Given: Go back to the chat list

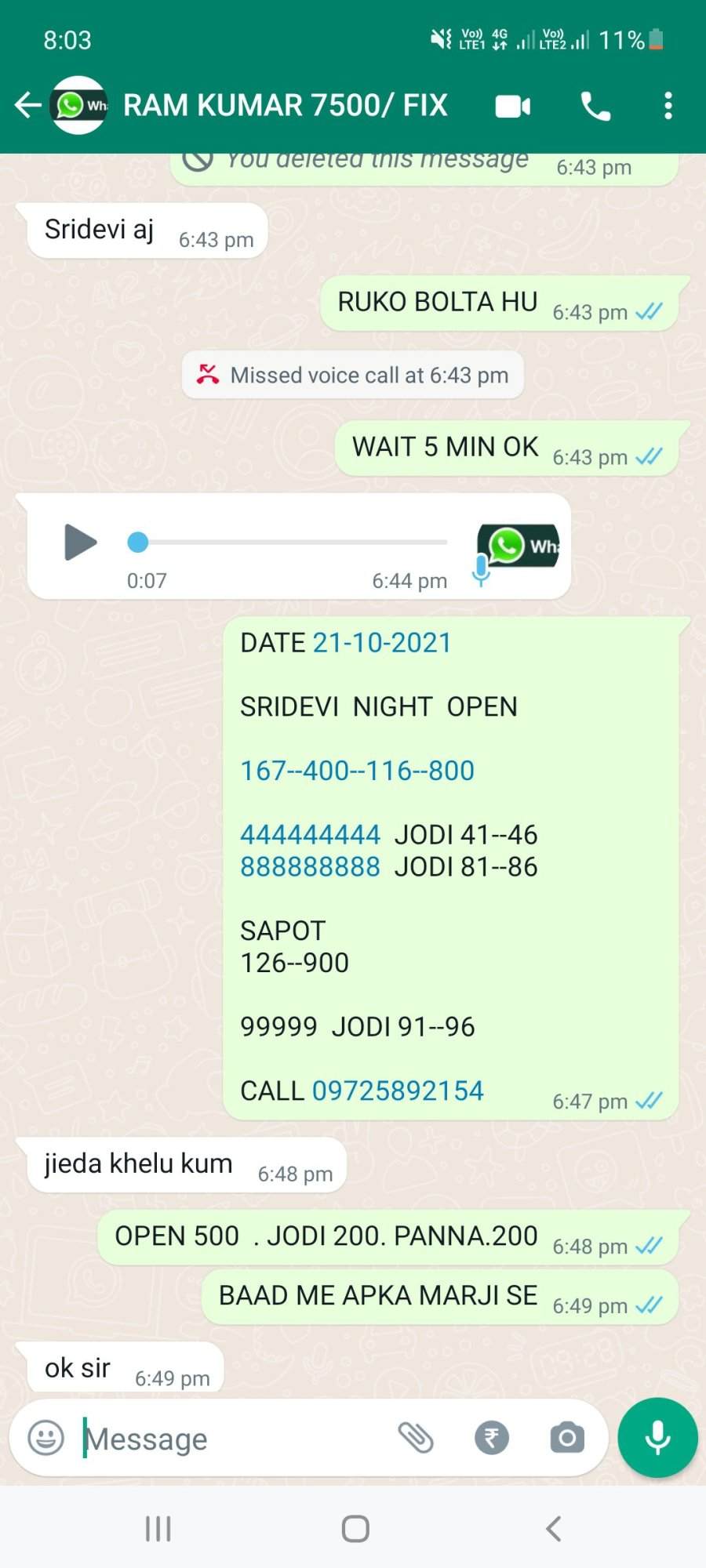Looking at the screenshot, I should point(28,105).
